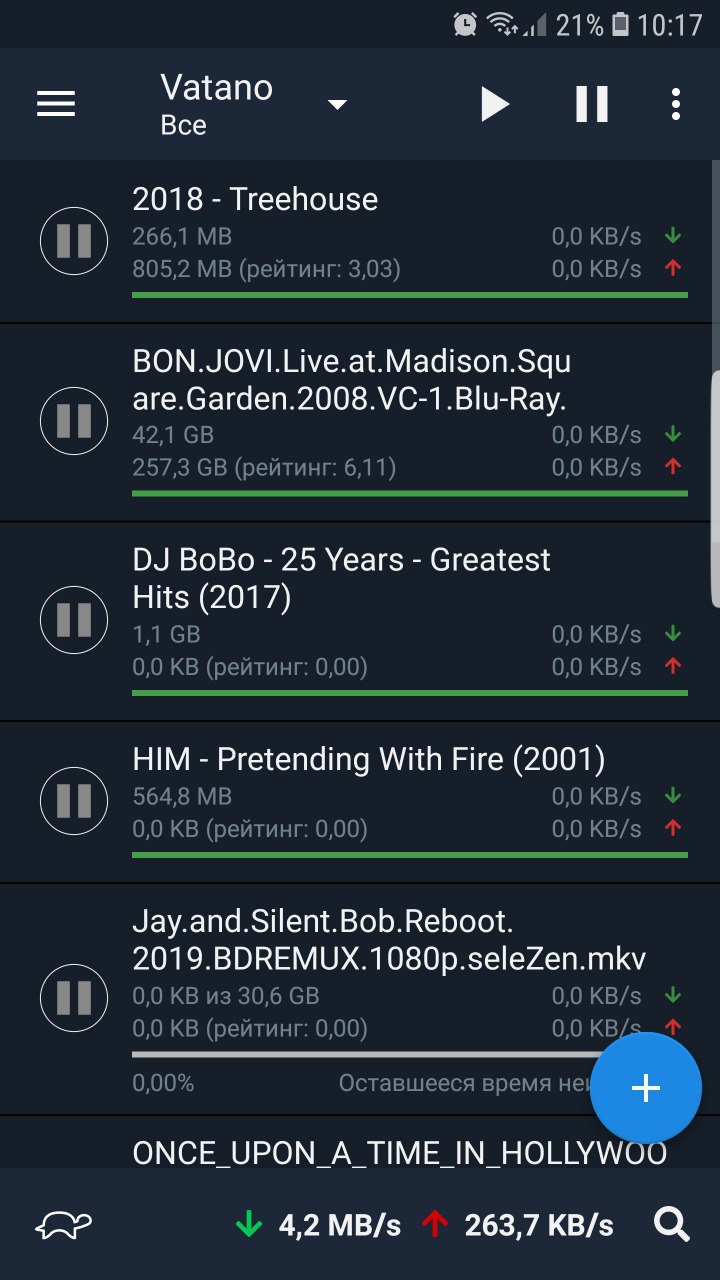
Task: Add a new torrent with plus button
Action: 646,1088
